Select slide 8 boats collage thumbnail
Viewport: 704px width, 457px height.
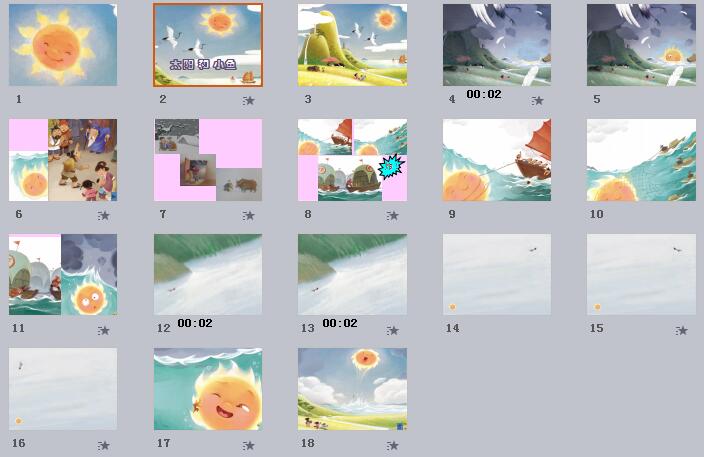(352, 160)
